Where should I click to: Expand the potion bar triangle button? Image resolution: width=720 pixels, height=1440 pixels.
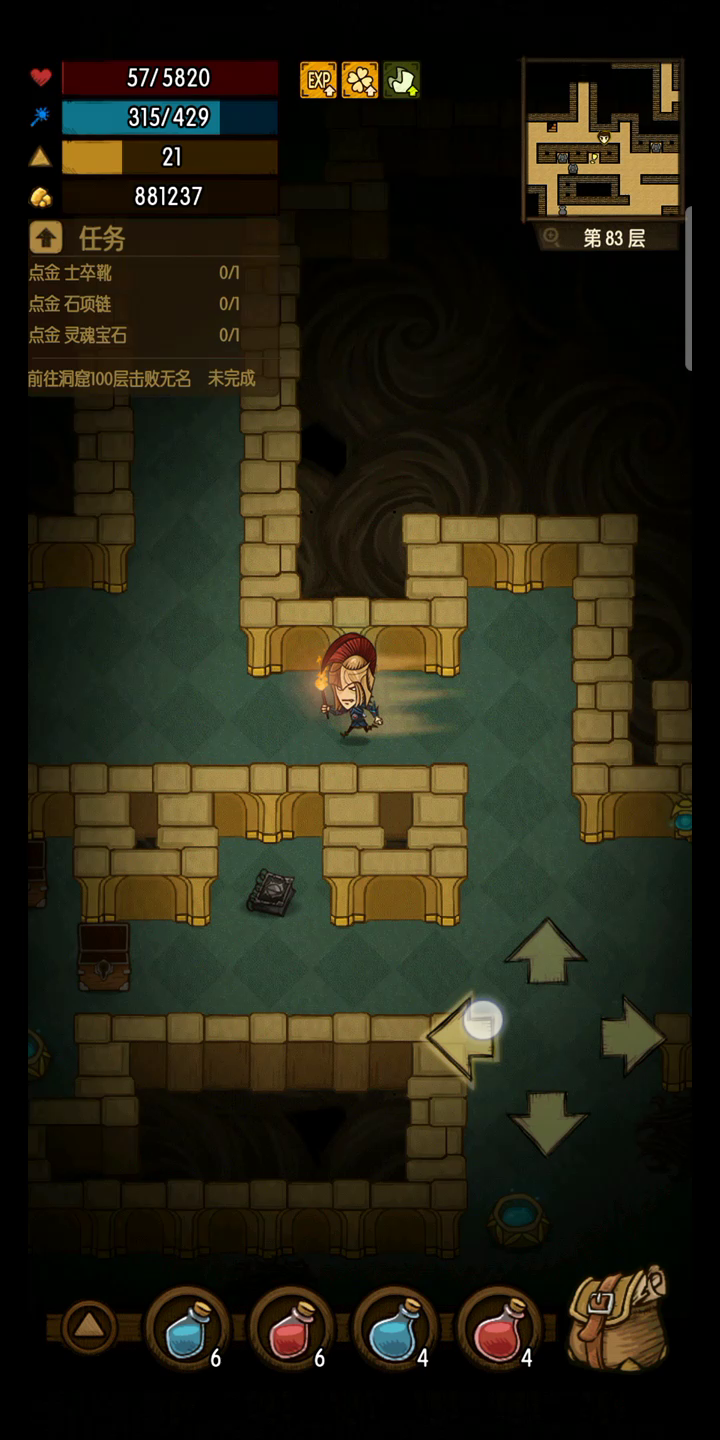89,1327
